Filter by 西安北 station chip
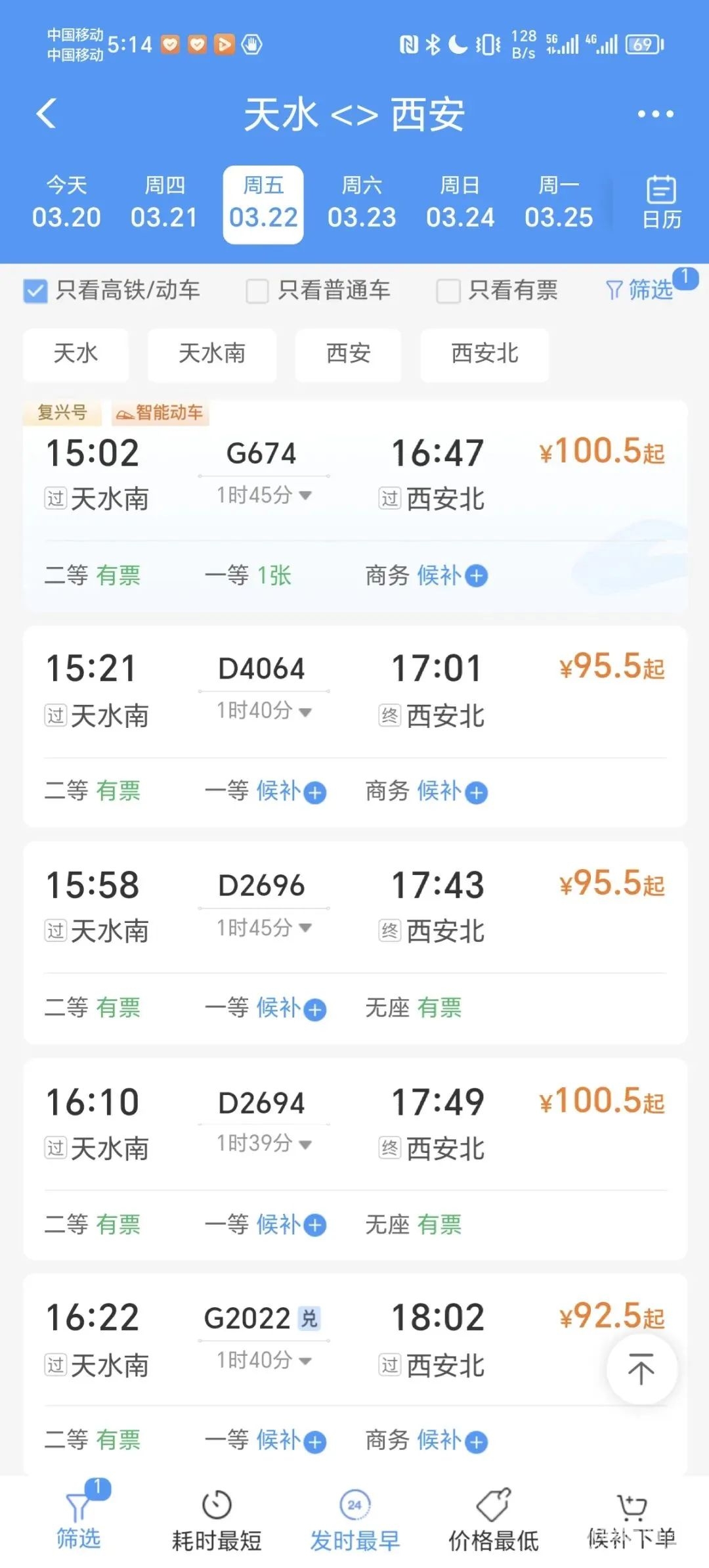 pyautogui.click(x=484, y=354)
